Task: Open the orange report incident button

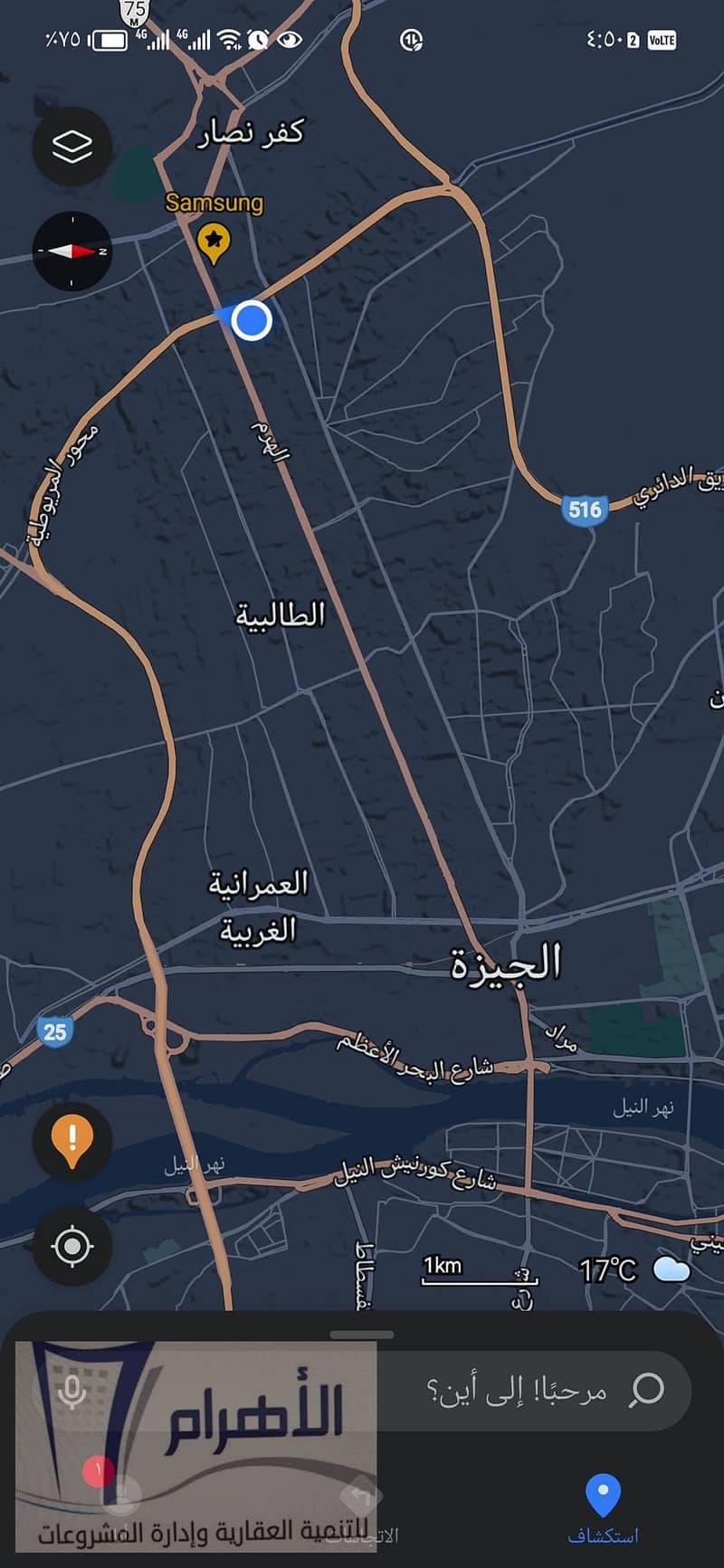Action: click(72, 1141)
